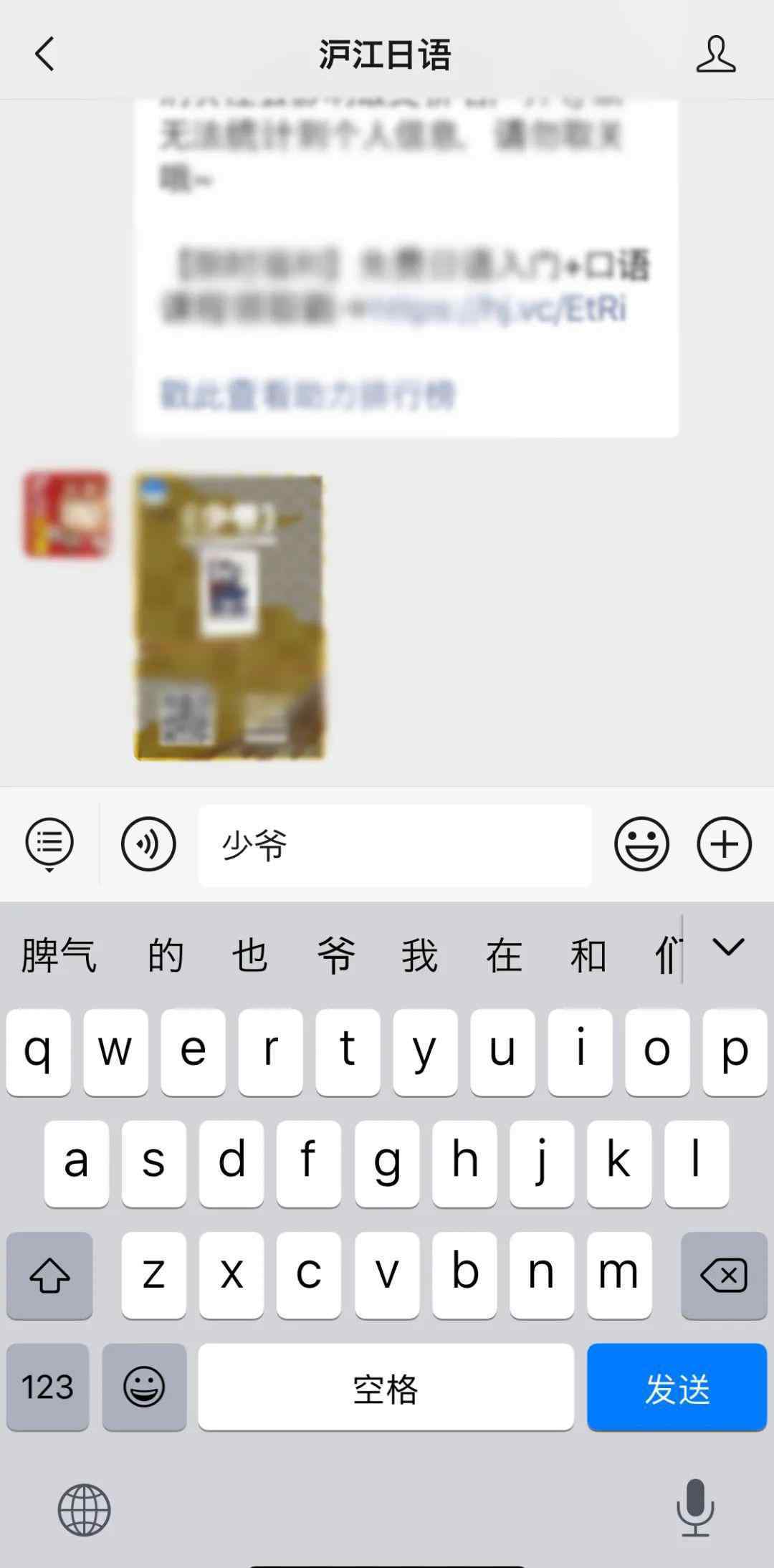Switch to voice message input
774x1568 pixels.
click(148, 844)
